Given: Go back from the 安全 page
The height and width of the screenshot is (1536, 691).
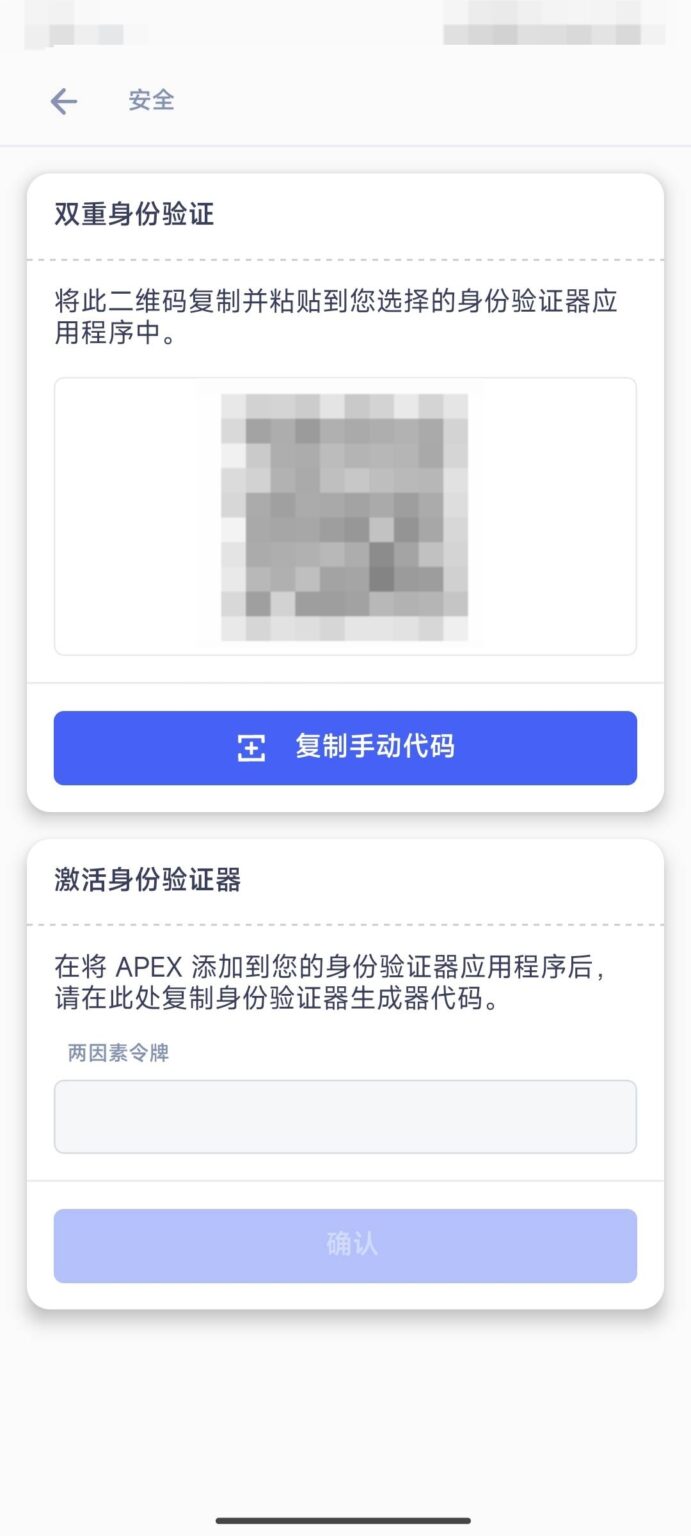Looking at the screenshot, I should (64, 101).
